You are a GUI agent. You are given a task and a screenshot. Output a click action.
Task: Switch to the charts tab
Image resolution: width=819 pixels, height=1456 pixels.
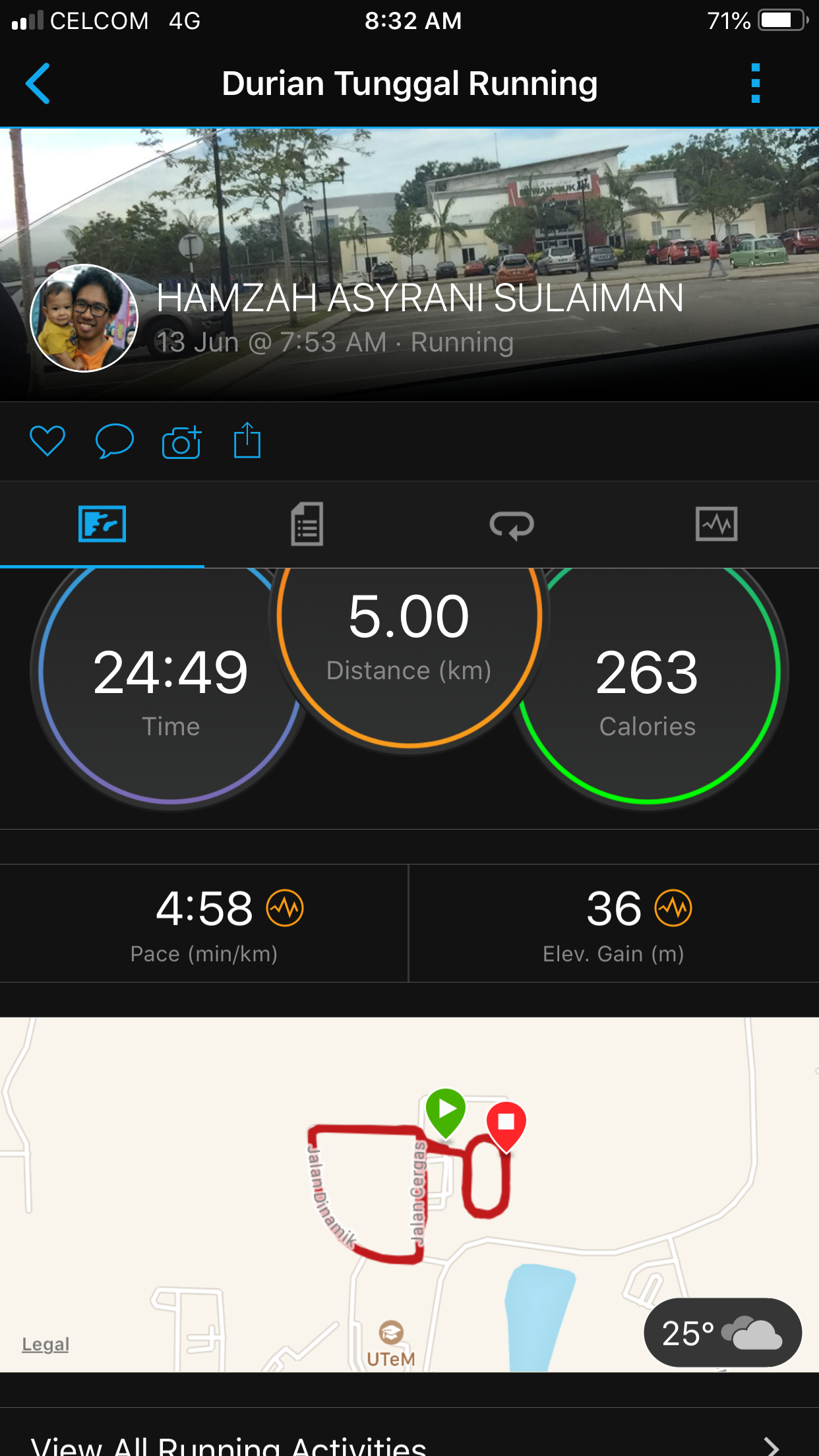[x=716, y=524]
